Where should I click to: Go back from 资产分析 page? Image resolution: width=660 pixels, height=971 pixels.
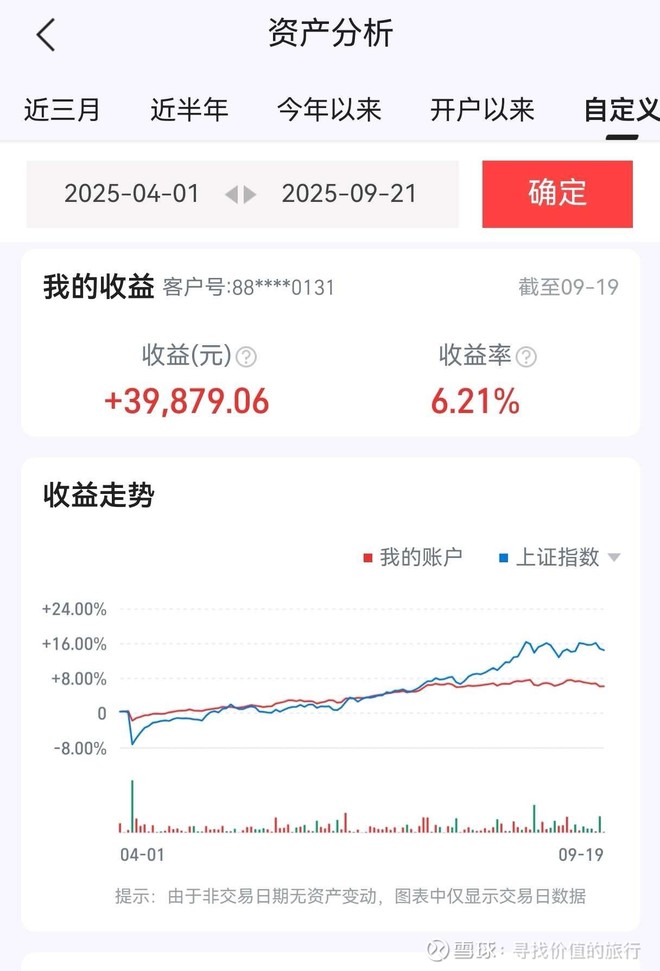point(46,35)
